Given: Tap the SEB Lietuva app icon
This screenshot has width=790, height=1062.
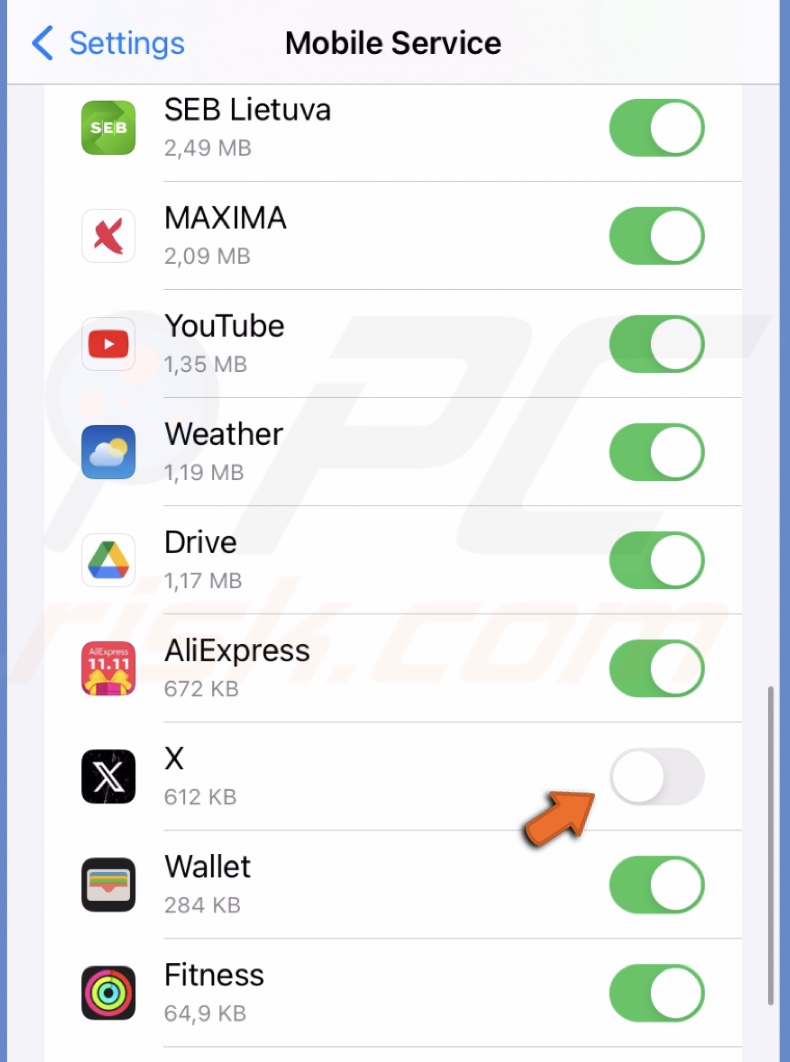Looking at the screenshot, I should pyautogui.click(x=108, y=127).
